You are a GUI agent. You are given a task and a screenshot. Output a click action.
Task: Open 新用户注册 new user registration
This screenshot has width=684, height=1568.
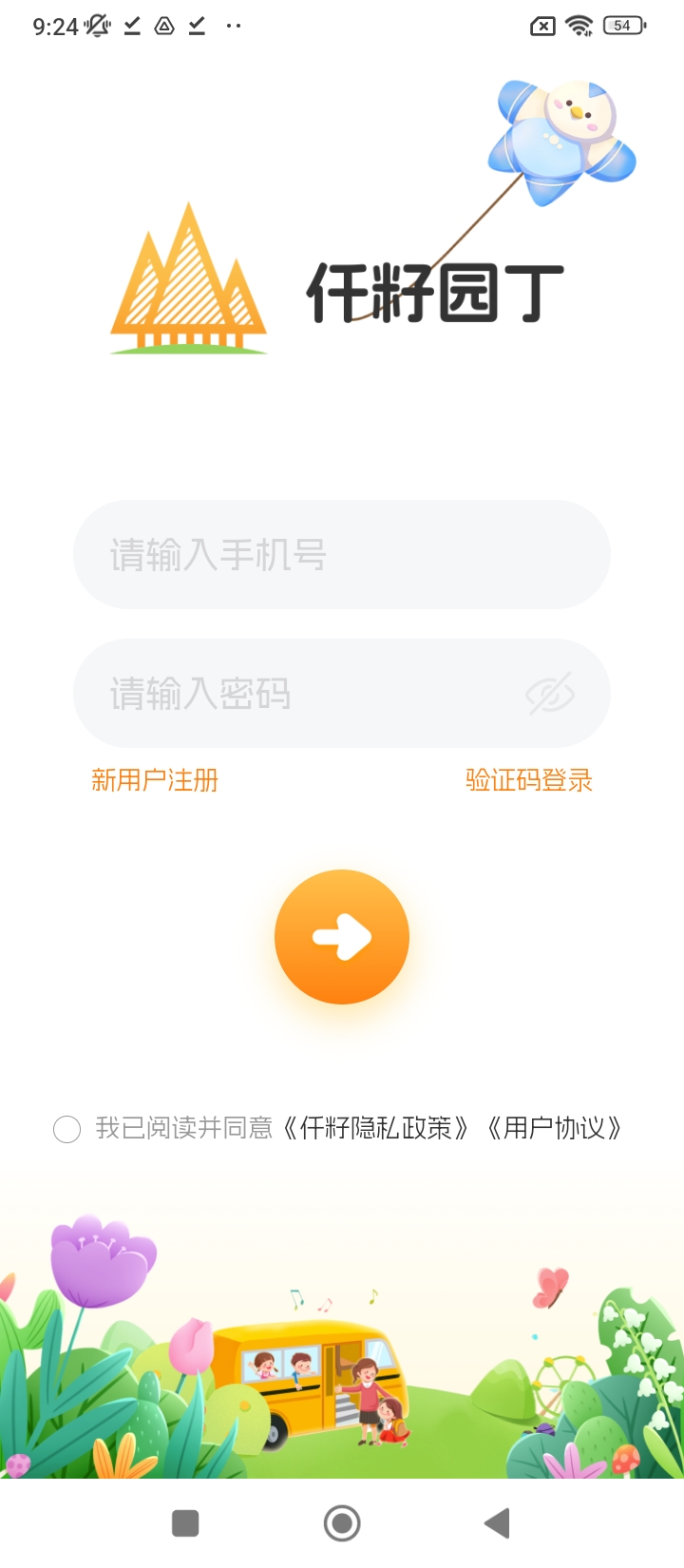pyautogui.click(x=155, y=780)
